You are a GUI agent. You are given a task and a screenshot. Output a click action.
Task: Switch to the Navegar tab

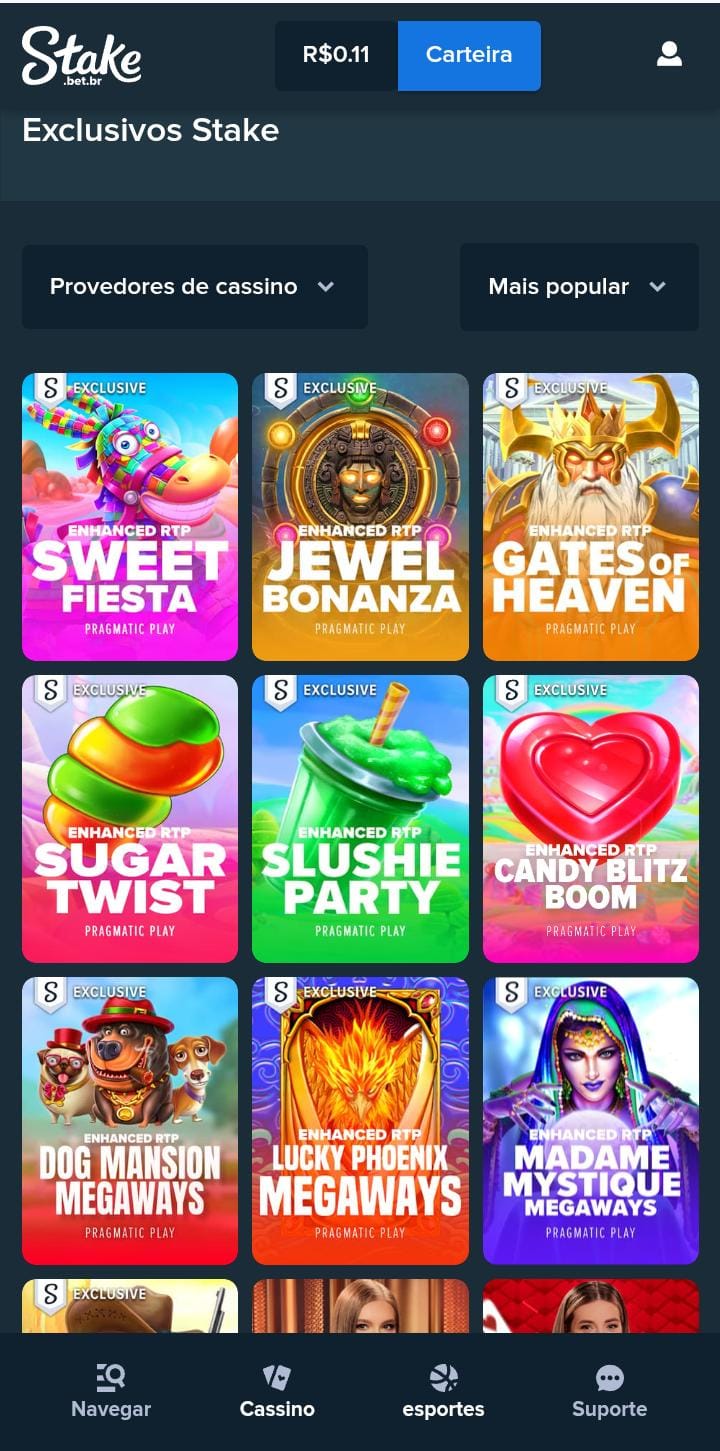click(111, 1392)
